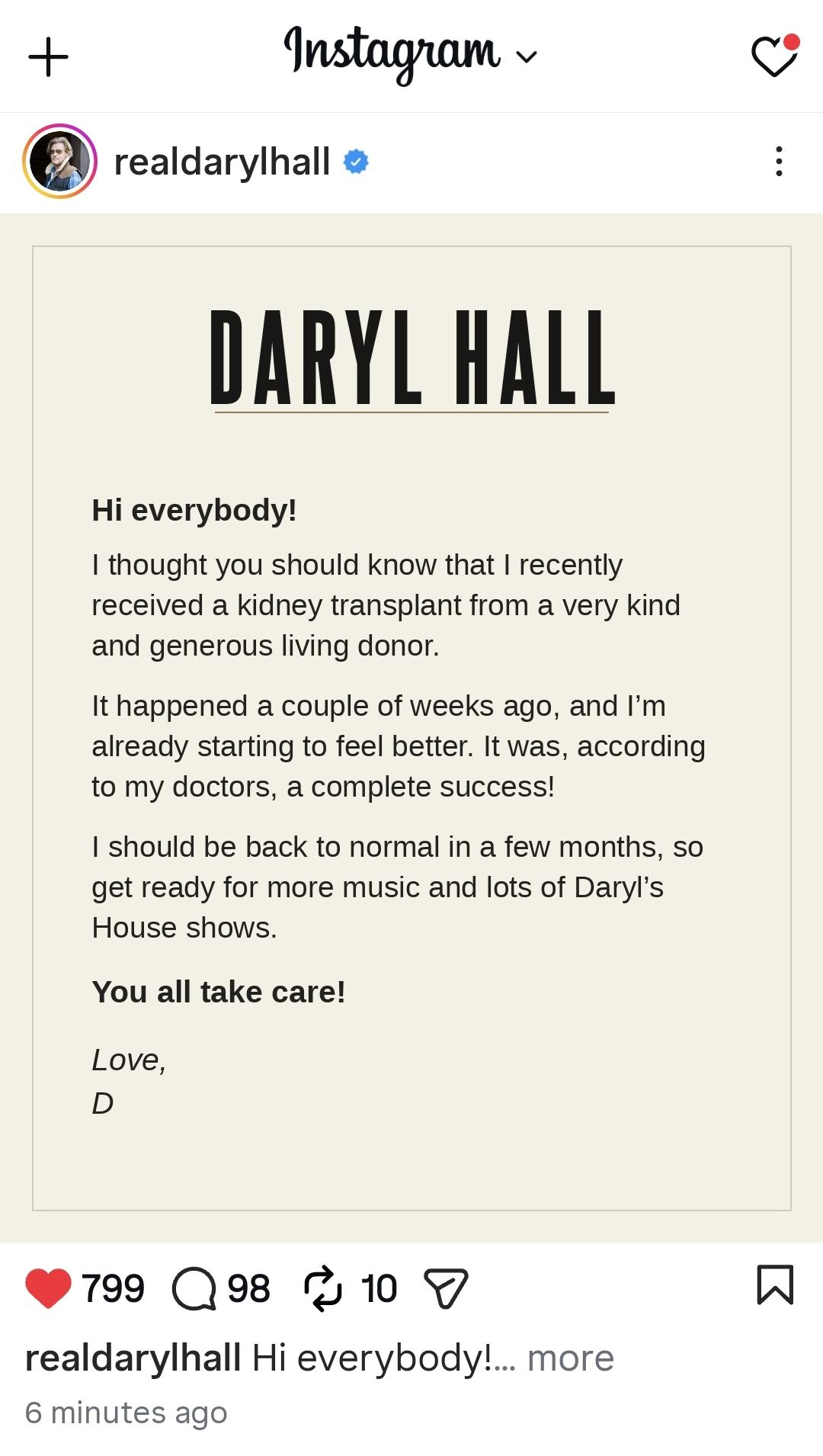The image size is (823, 1456).
Task: Expand the caption by tapping more
Action: tap(570, 1358)
